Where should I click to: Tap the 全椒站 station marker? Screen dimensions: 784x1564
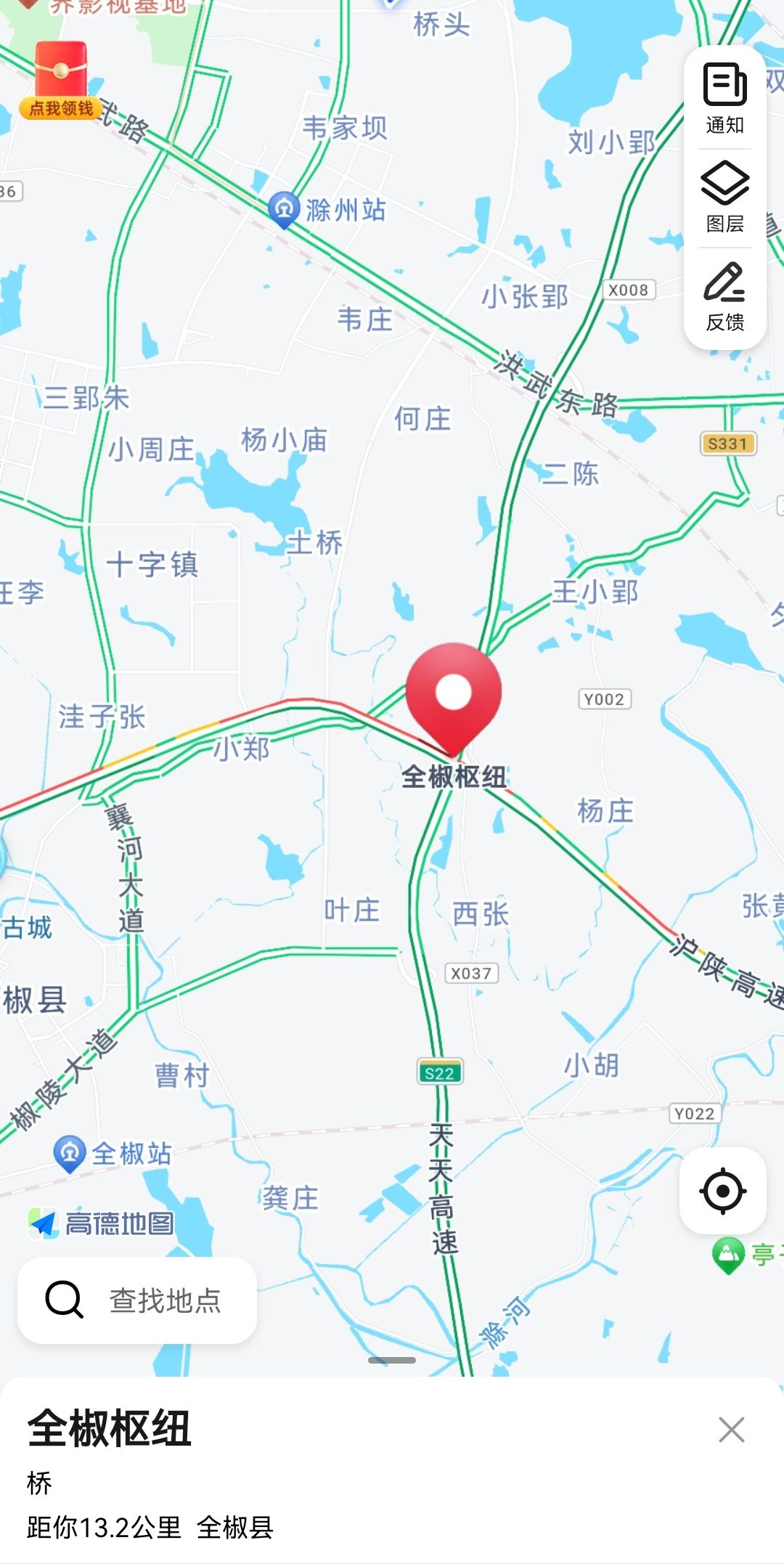(x=70, y=1152)
